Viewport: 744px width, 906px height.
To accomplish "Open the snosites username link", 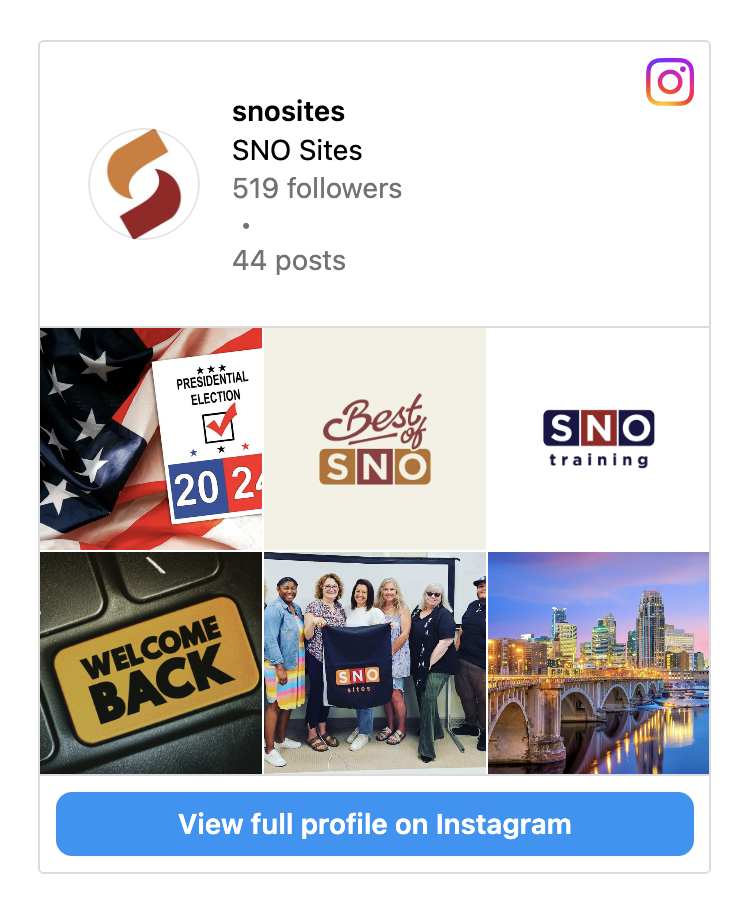I will (x=288, y=112).
